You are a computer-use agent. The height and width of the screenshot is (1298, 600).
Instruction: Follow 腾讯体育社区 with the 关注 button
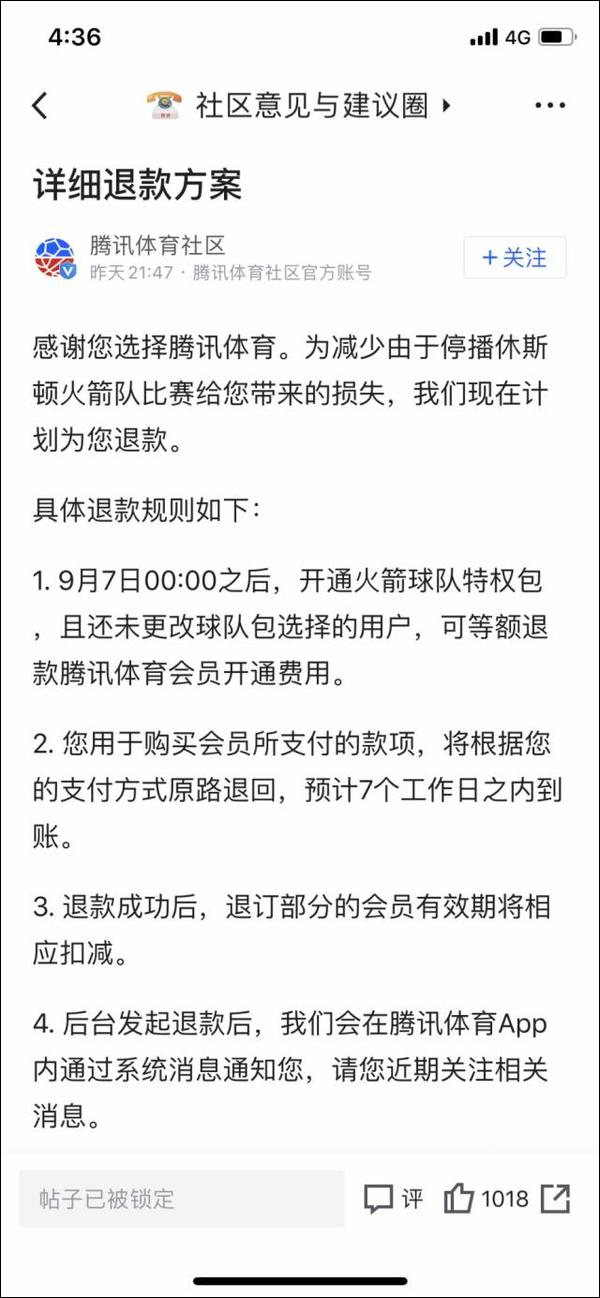pyautogui.click(x=515, y=257)
